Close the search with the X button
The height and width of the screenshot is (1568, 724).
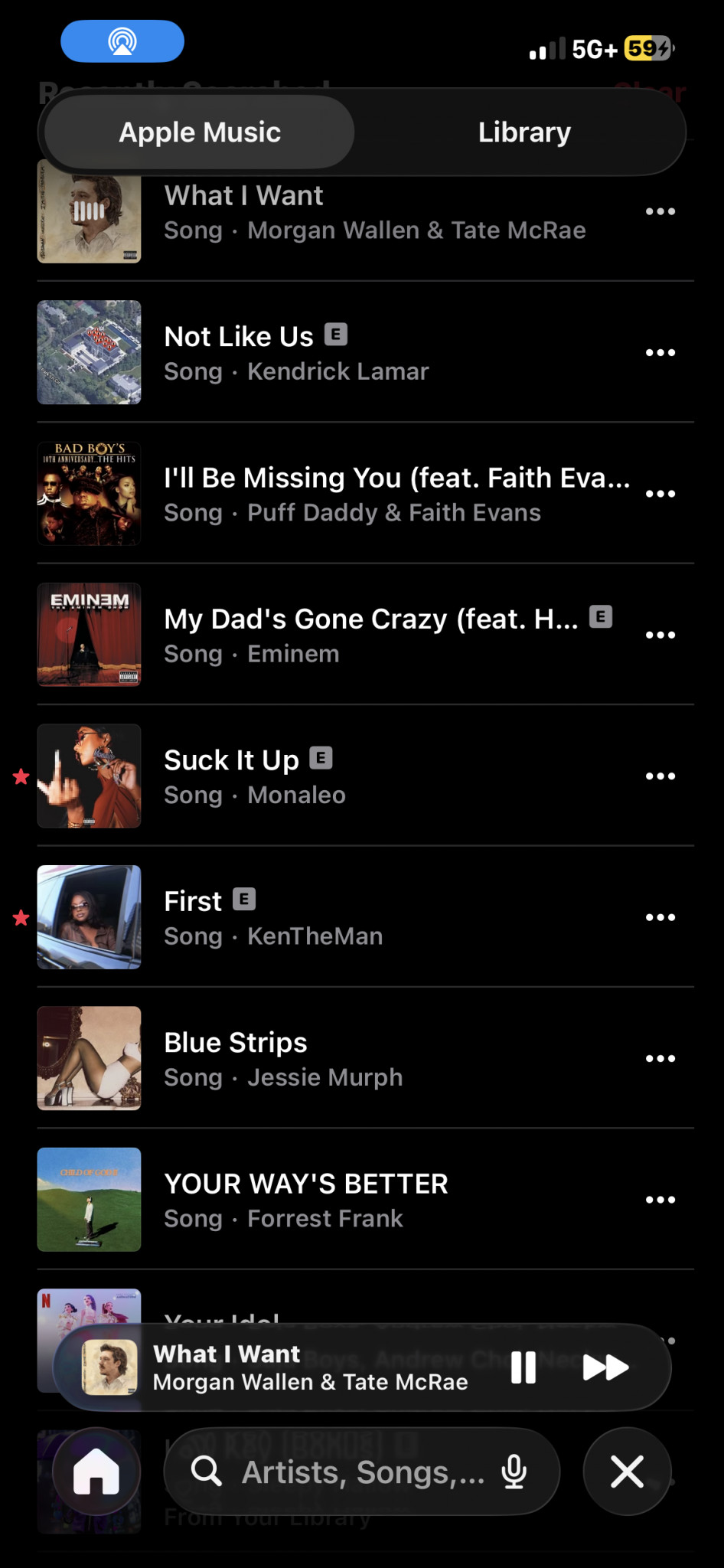tap(627, 1472)
